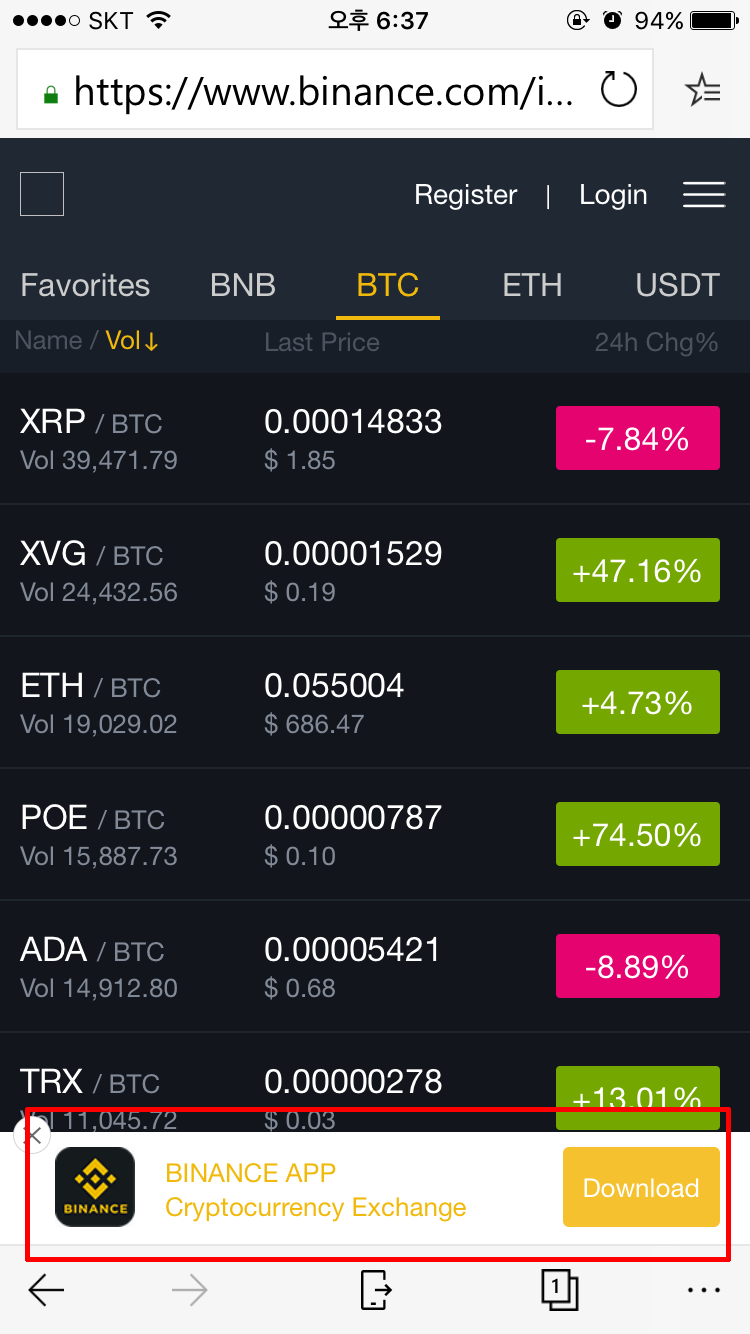Switch to the BNB tab
The height and width of the screenshot is (1334, 750).
pos(243,285)
